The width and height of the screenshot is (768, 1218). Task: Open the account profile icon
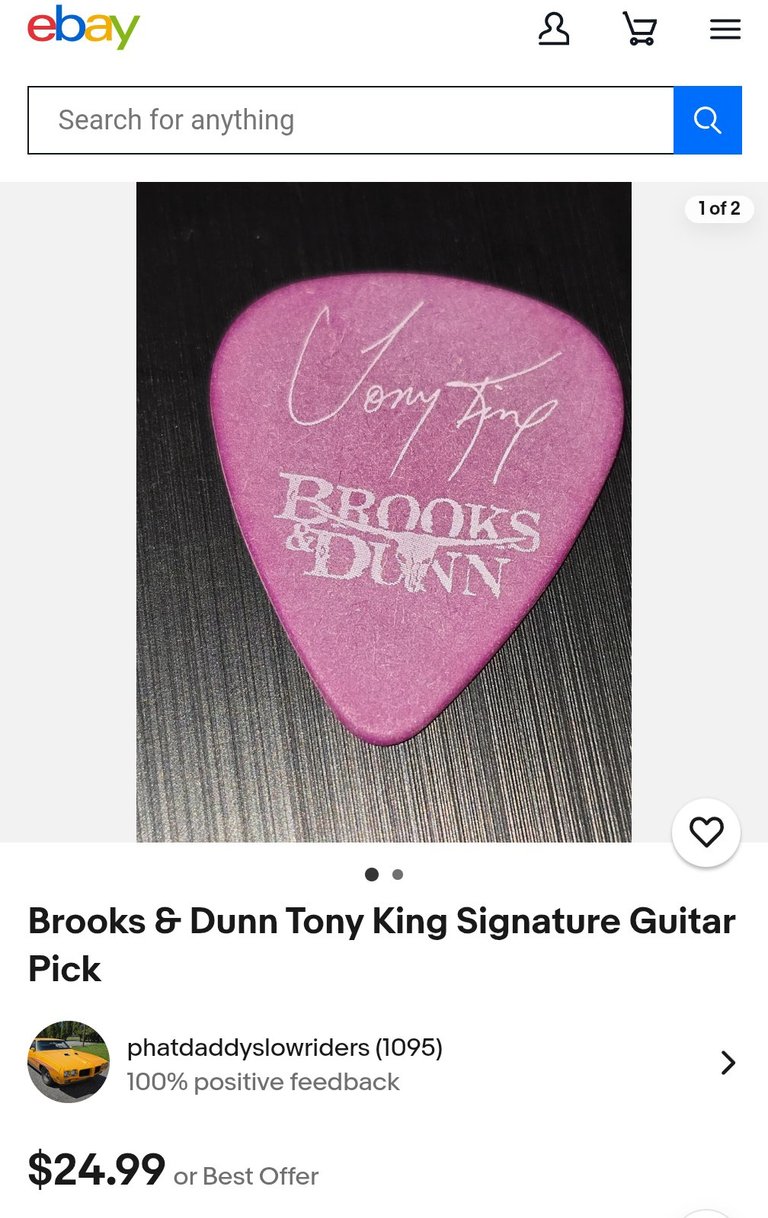click(553, 29)
